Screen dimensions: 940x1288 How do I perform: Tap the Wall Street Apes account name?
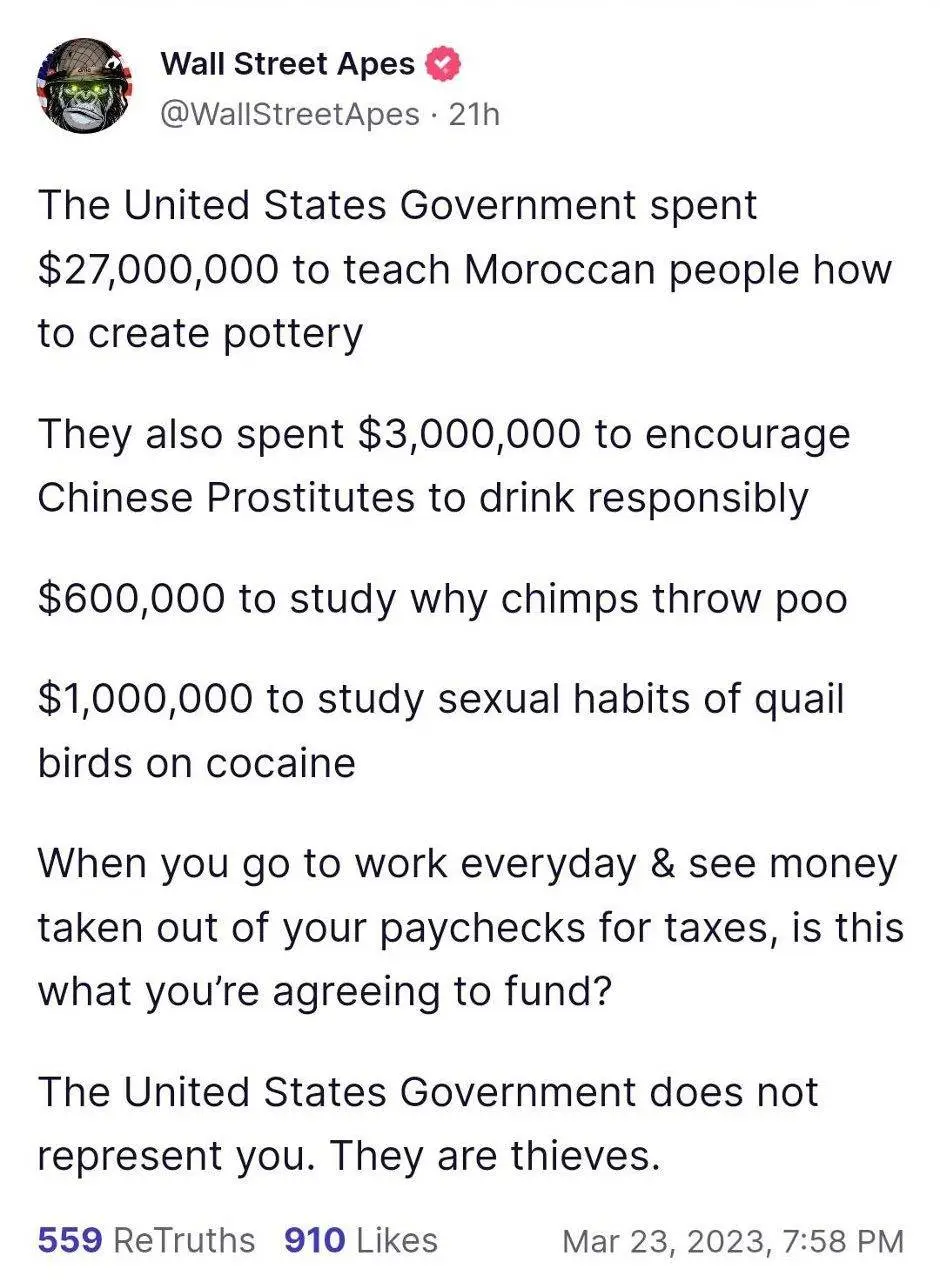(x=287, y=64)
